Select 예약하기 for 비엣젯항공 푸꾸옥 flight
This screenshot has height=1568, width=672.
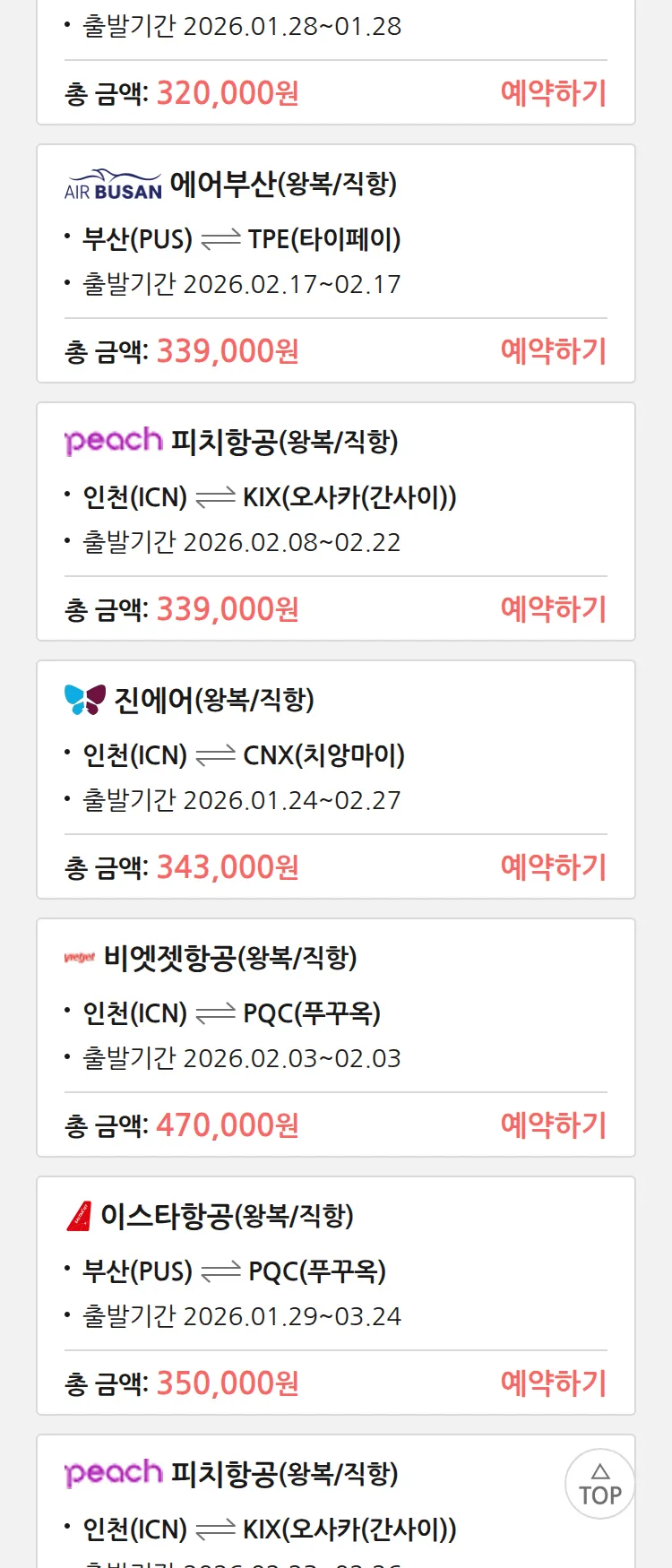point(553,1125)
